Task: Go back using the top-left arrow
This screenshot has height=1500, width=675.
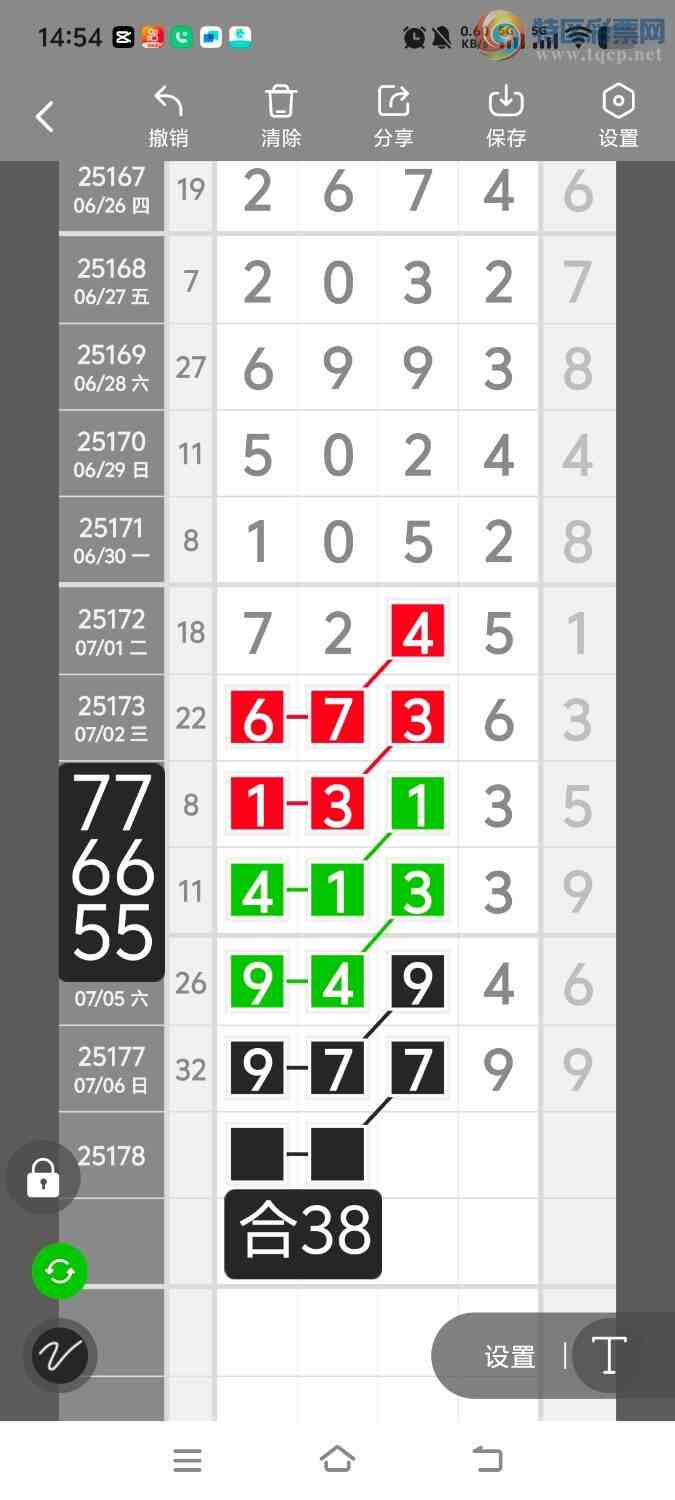Action: (45, 117)
